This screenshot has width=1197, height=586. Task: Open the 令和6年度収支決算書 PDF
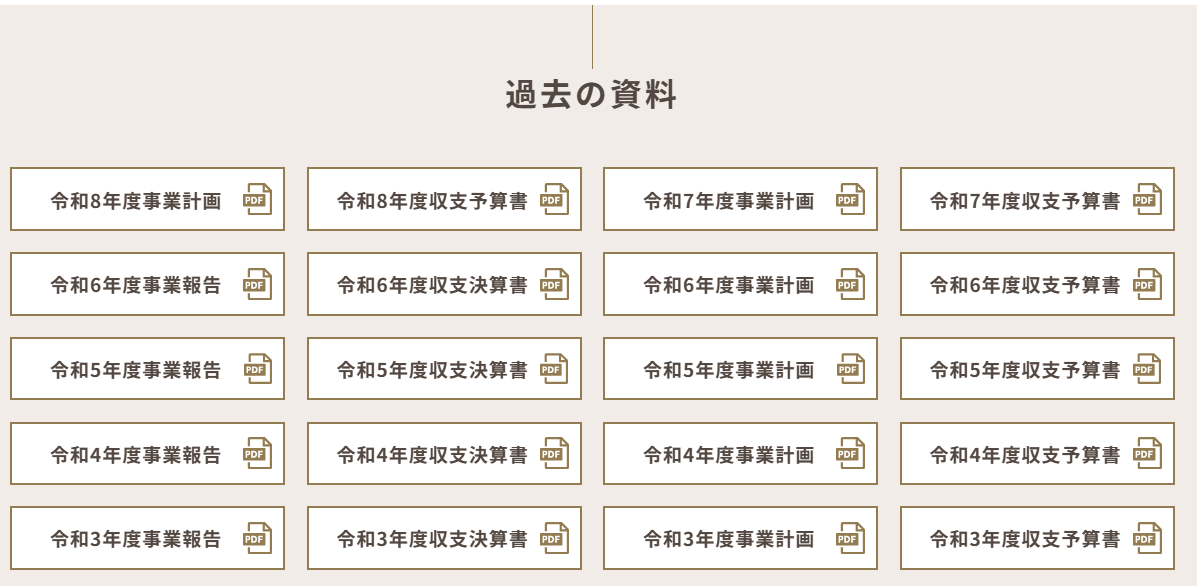(444, 284)
